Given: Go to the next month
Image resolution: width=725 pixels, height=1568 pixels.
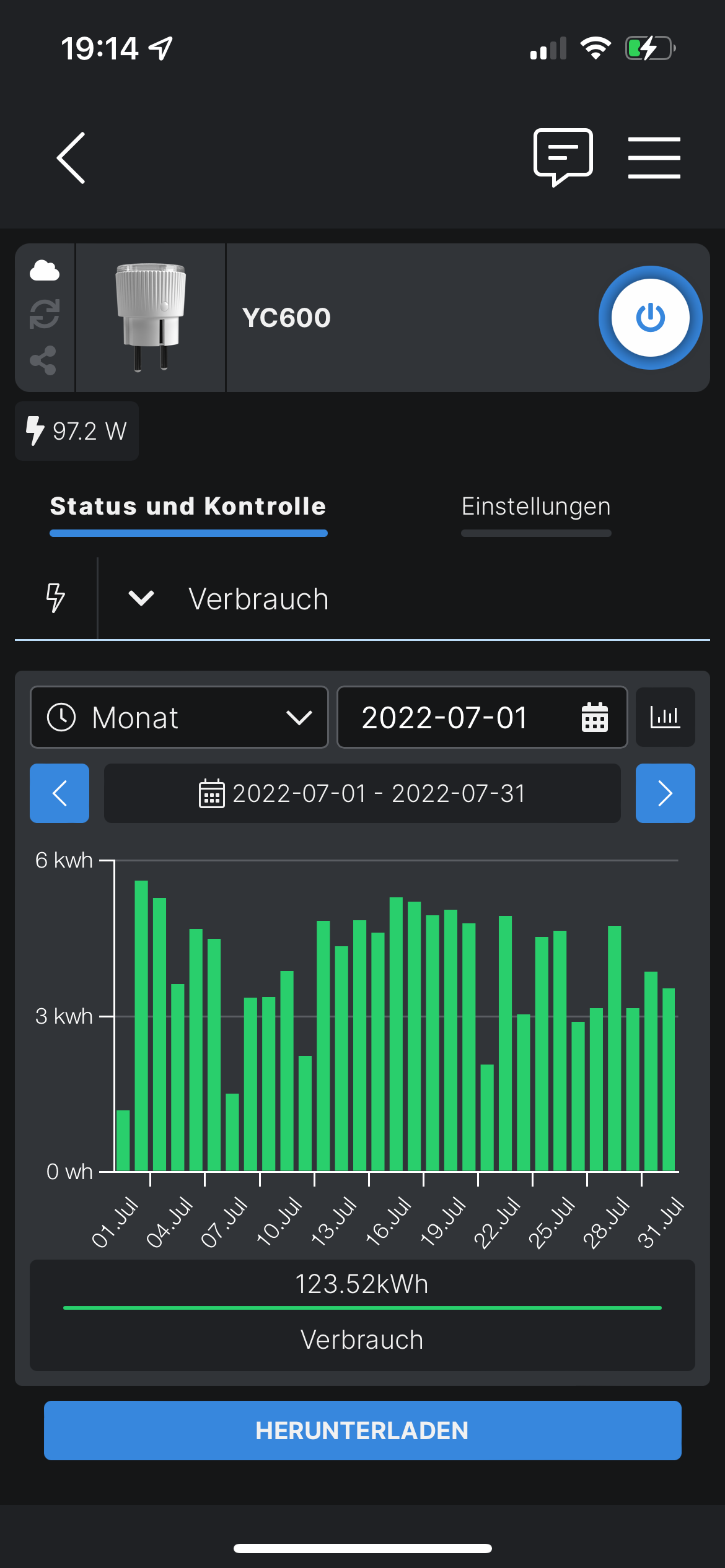Looking at the screenshot, I should pyautogui.click(x=665, y=793).
